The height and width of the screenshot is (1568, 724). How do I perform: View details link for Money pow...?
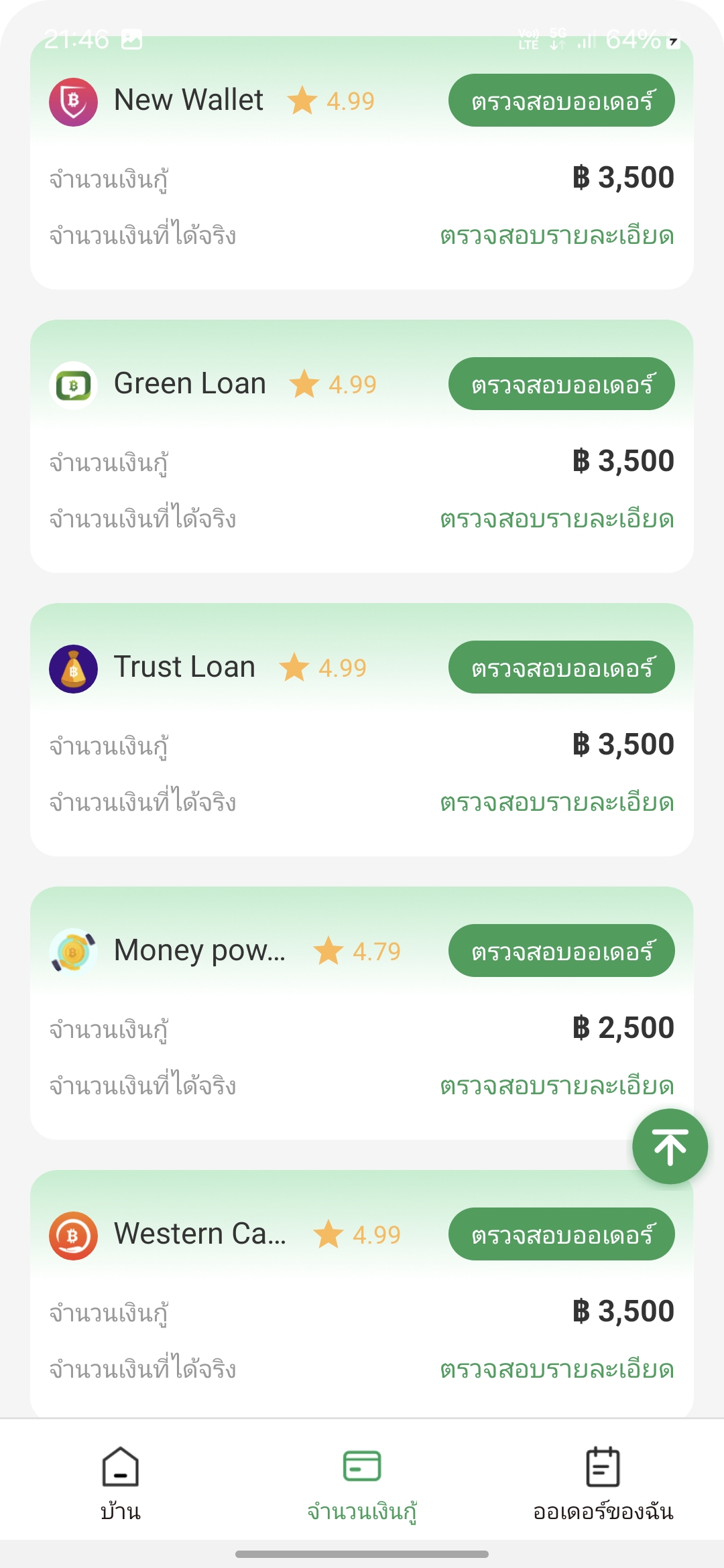[557, 1086]
